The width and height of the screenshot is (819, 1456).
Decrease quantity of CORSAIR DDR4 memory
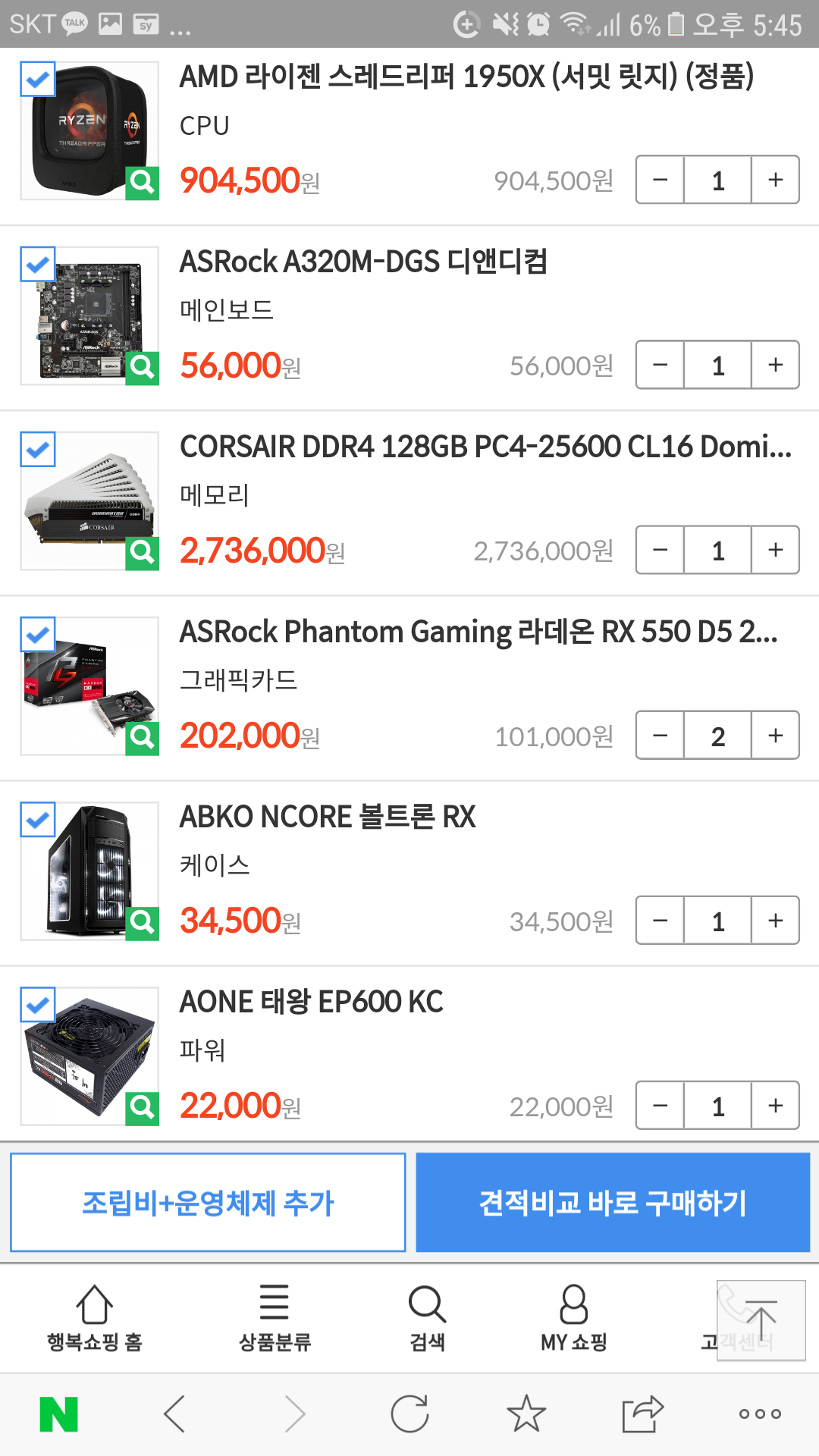660,550
